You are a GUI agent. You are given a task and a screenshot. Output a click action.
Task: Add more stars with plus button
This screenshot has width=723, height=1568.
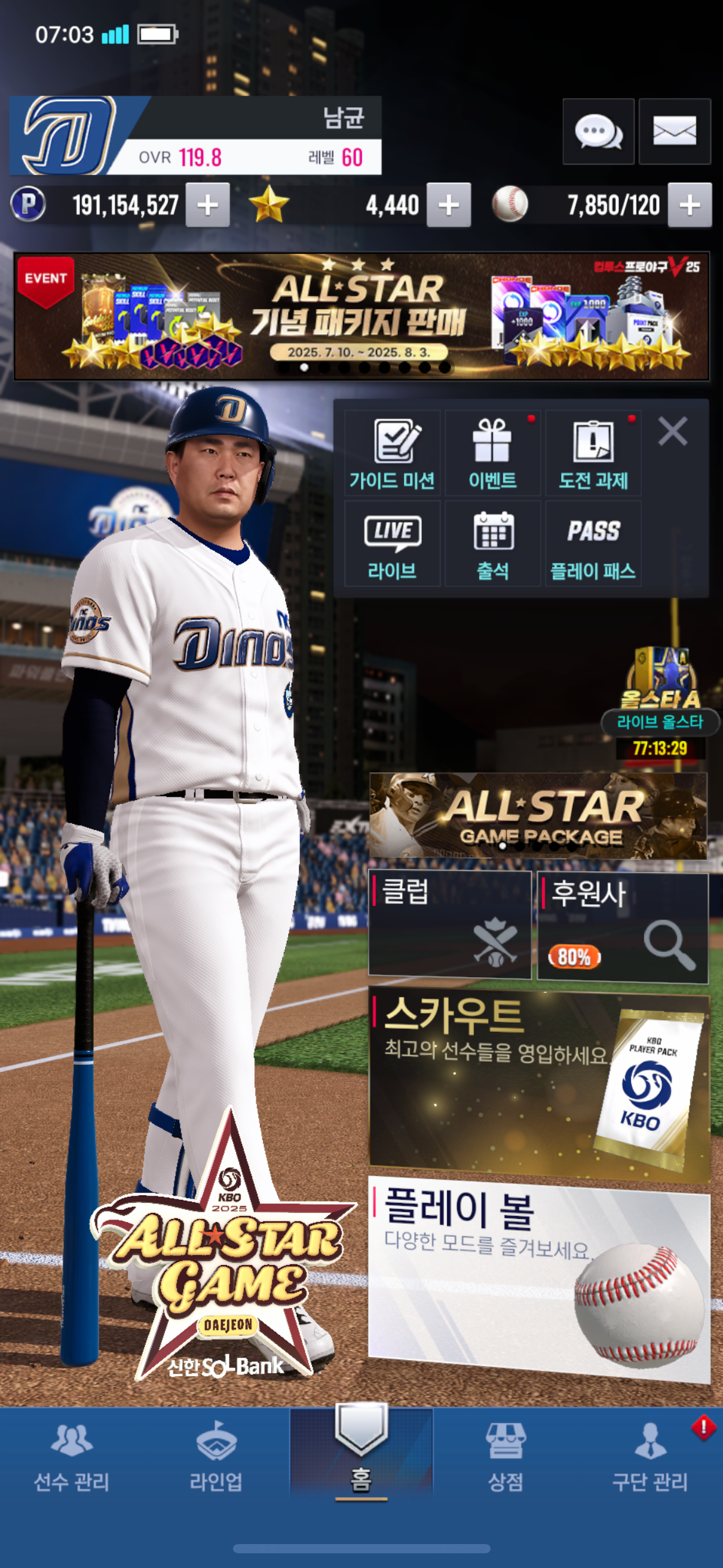pyautogui.click(x=448, y=206)
